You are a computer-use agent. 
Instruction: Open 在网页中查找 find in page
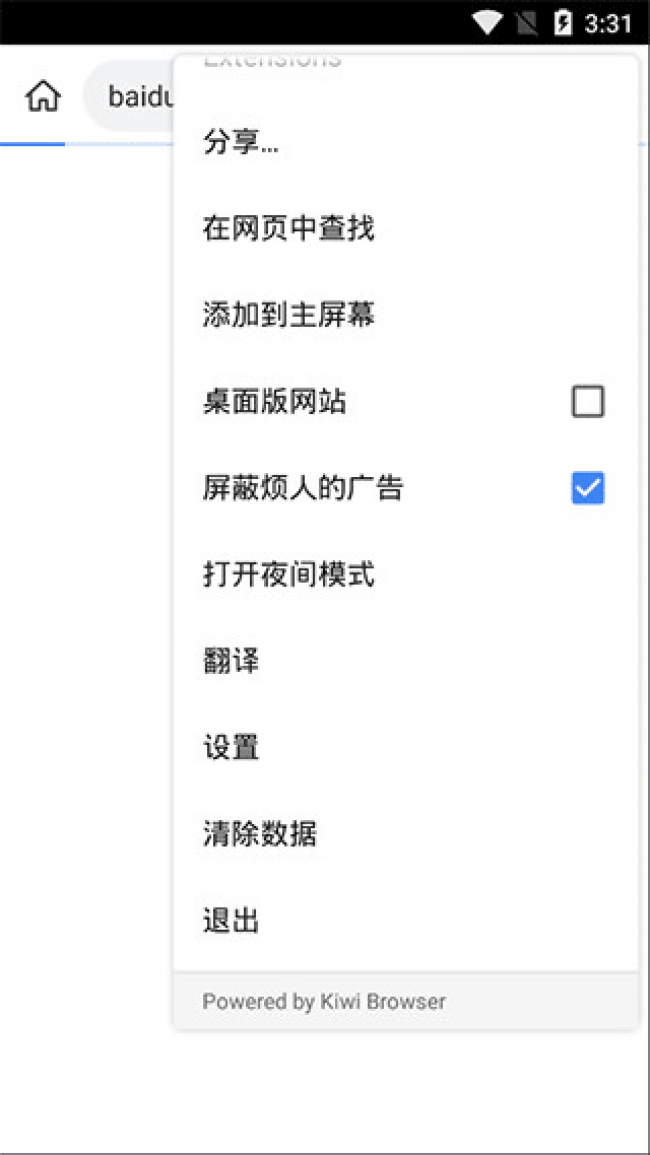[288, 229]
